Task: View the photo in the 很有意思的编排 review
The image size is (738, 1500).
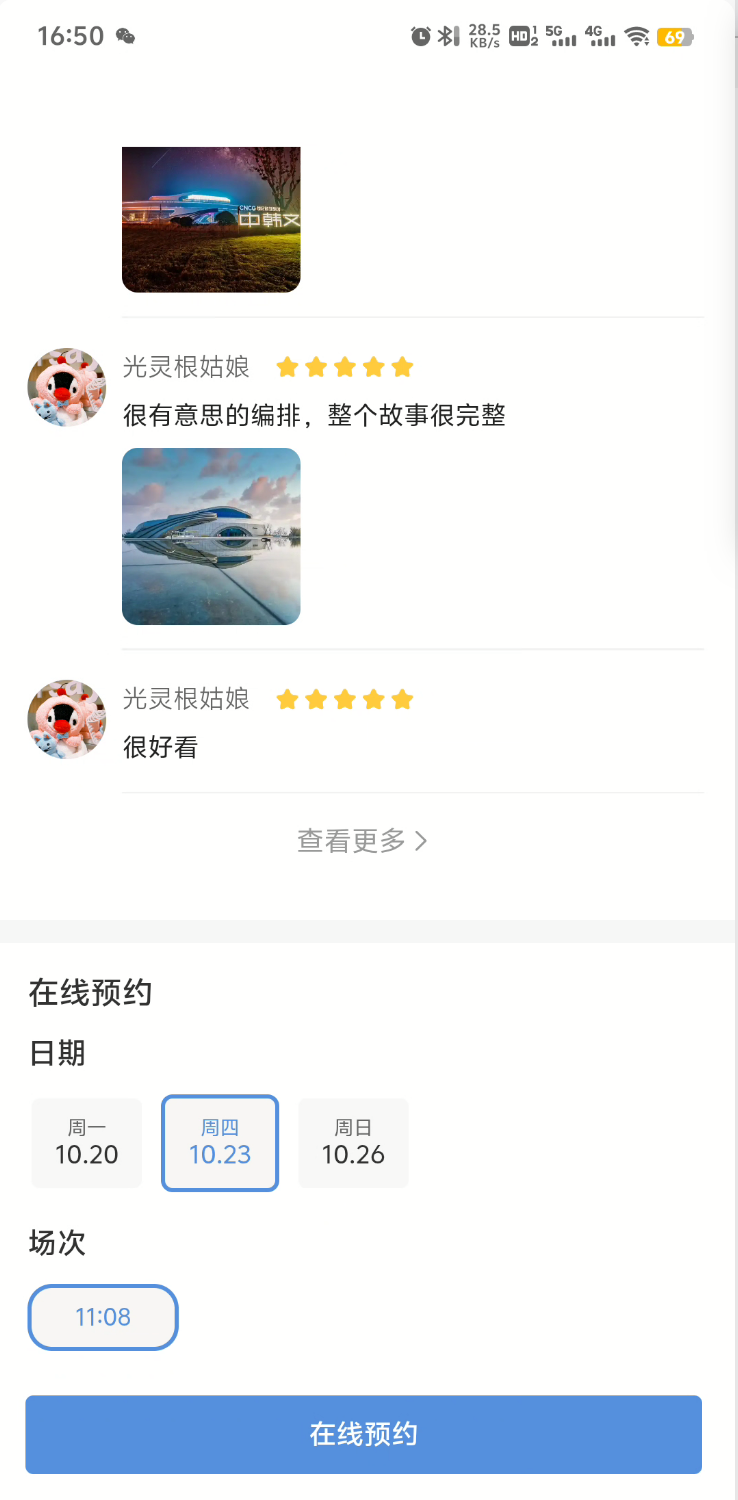Action: (x=211, y=536)
